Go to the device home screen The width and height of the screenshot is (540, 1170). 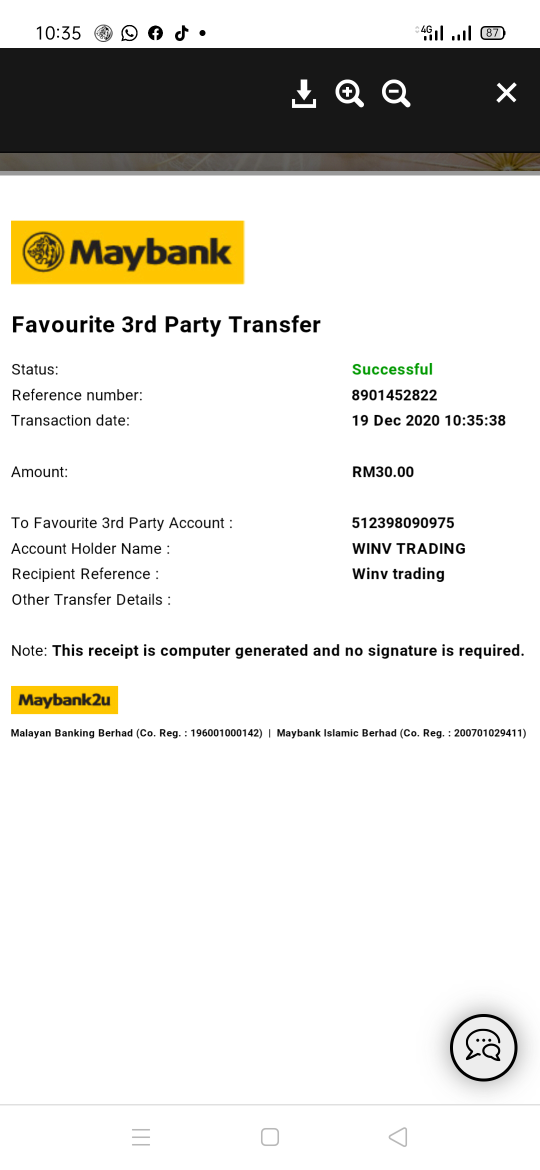click(270, 1137)
